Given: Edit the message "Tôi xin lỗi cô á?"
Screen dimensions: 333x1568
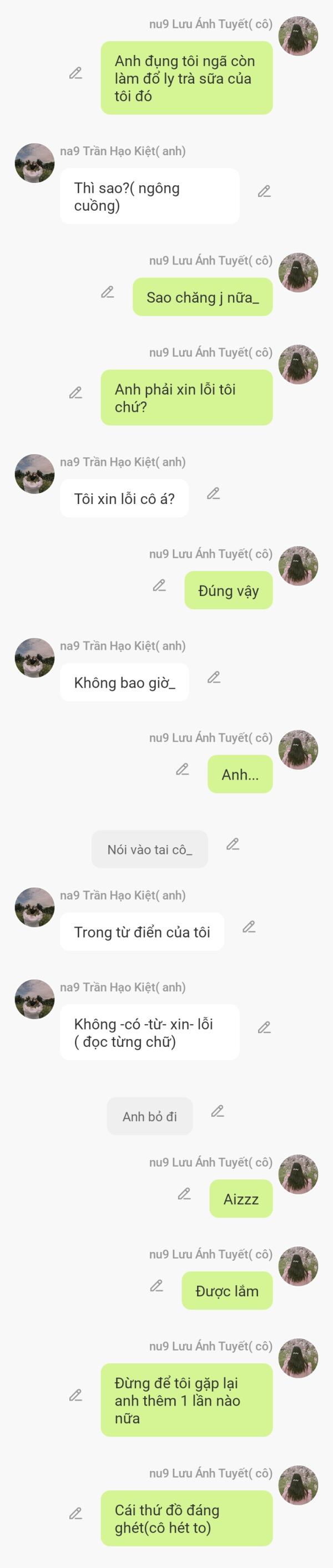Looking at the screenshot, I should click(x=213, y=493).
